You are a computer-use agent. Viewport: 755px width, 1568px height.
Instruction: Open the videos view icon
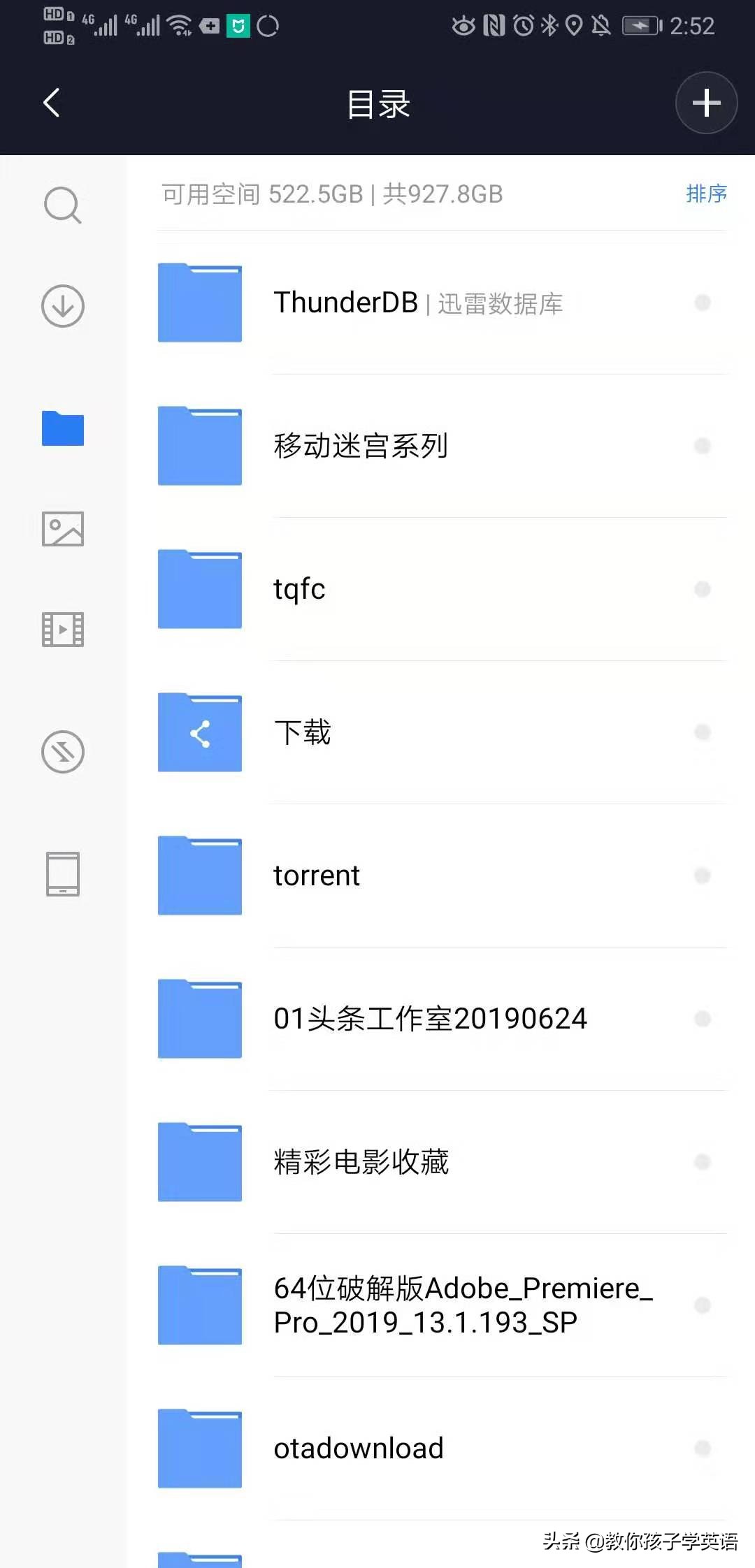point(62,628)
